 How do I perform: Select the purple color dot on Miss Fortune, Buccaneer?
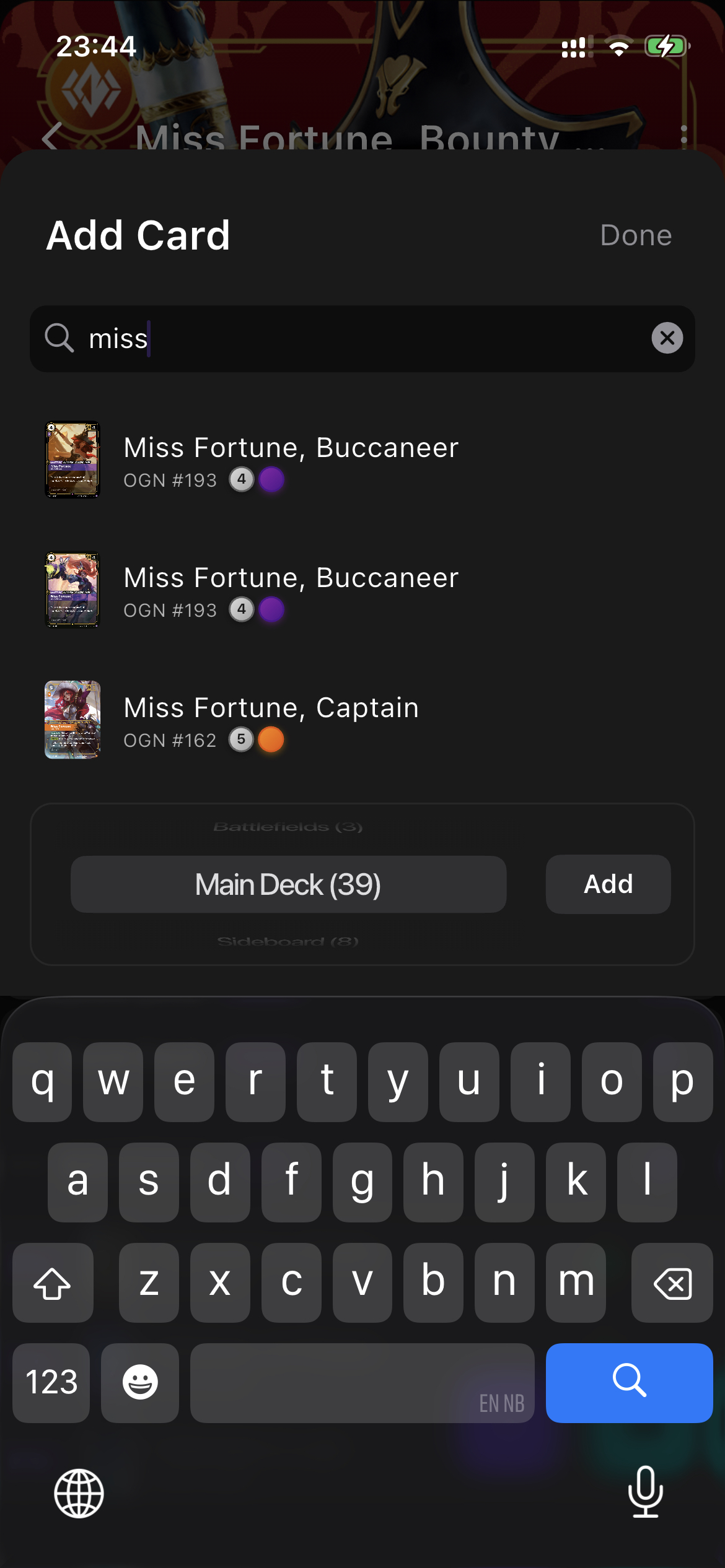click(271, 480)
